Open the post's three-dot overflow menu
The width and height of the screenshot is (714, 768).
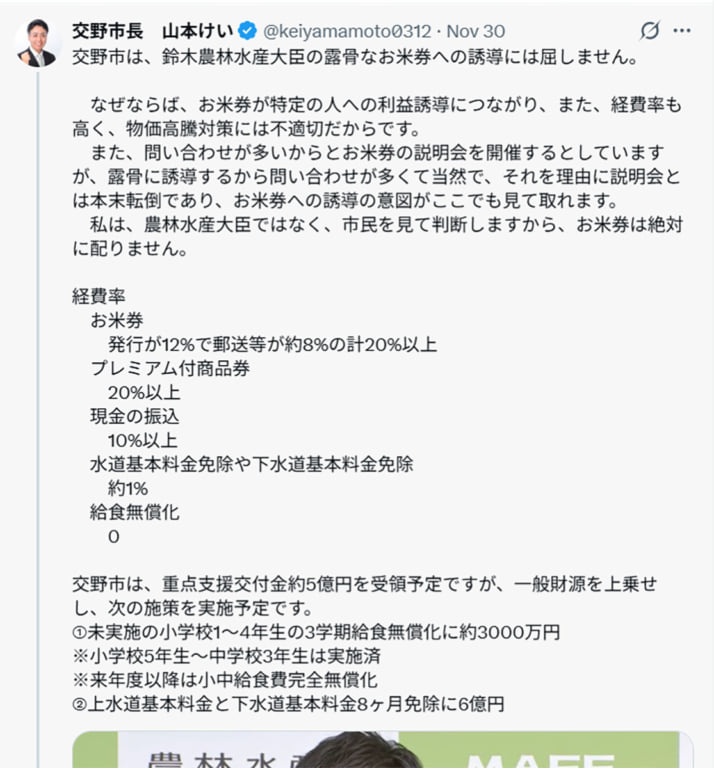(x=683, y=31)
